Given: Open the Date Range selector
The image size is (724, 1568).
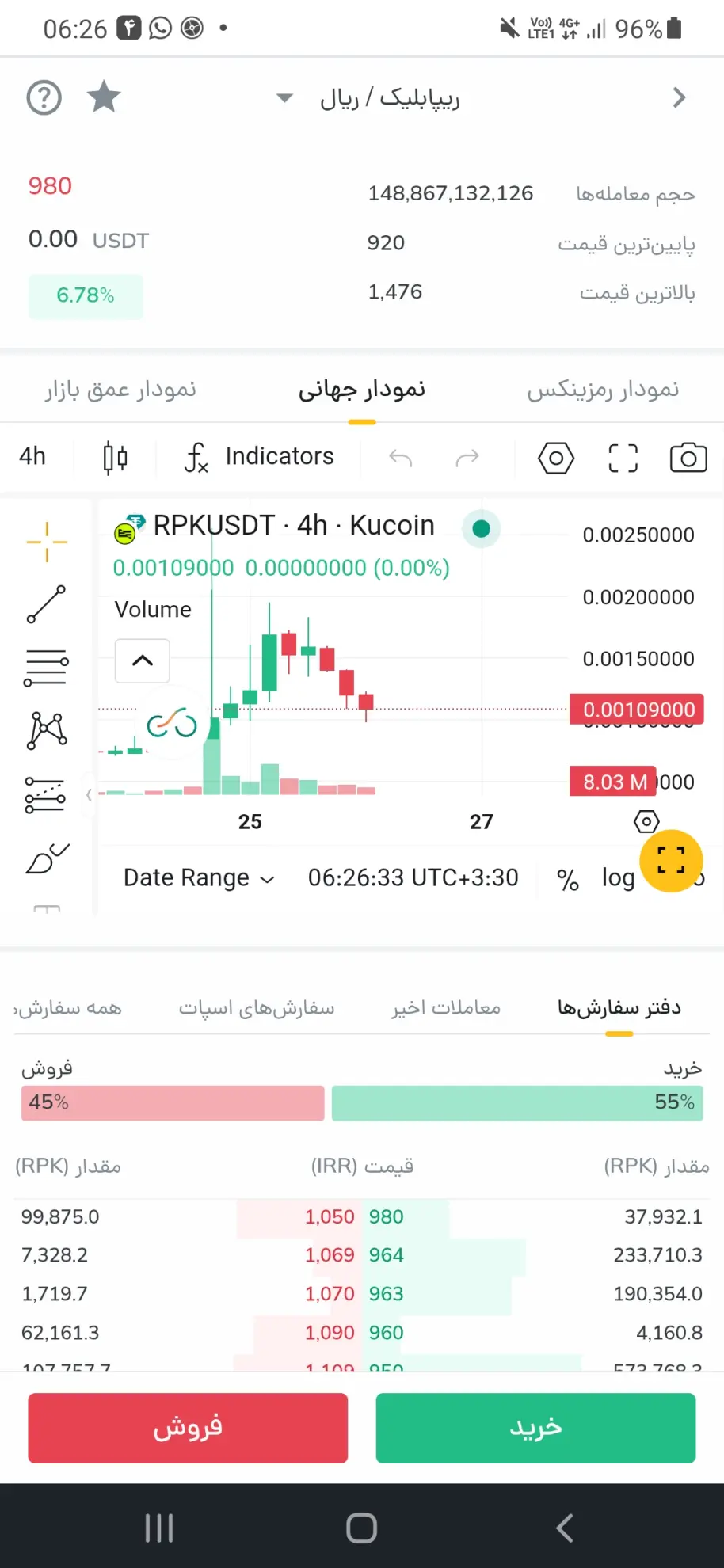Looking at the screenshot, I should coord(199,878).
